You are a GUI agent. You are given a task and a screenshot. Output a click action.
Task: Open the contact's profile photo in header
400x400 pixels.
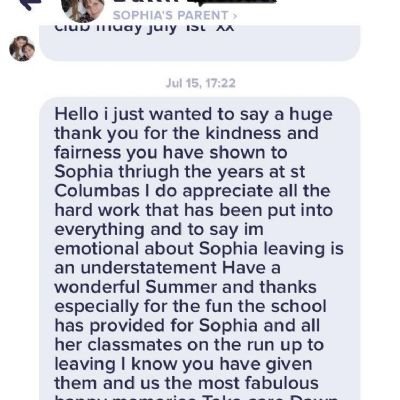coord(83,10)
